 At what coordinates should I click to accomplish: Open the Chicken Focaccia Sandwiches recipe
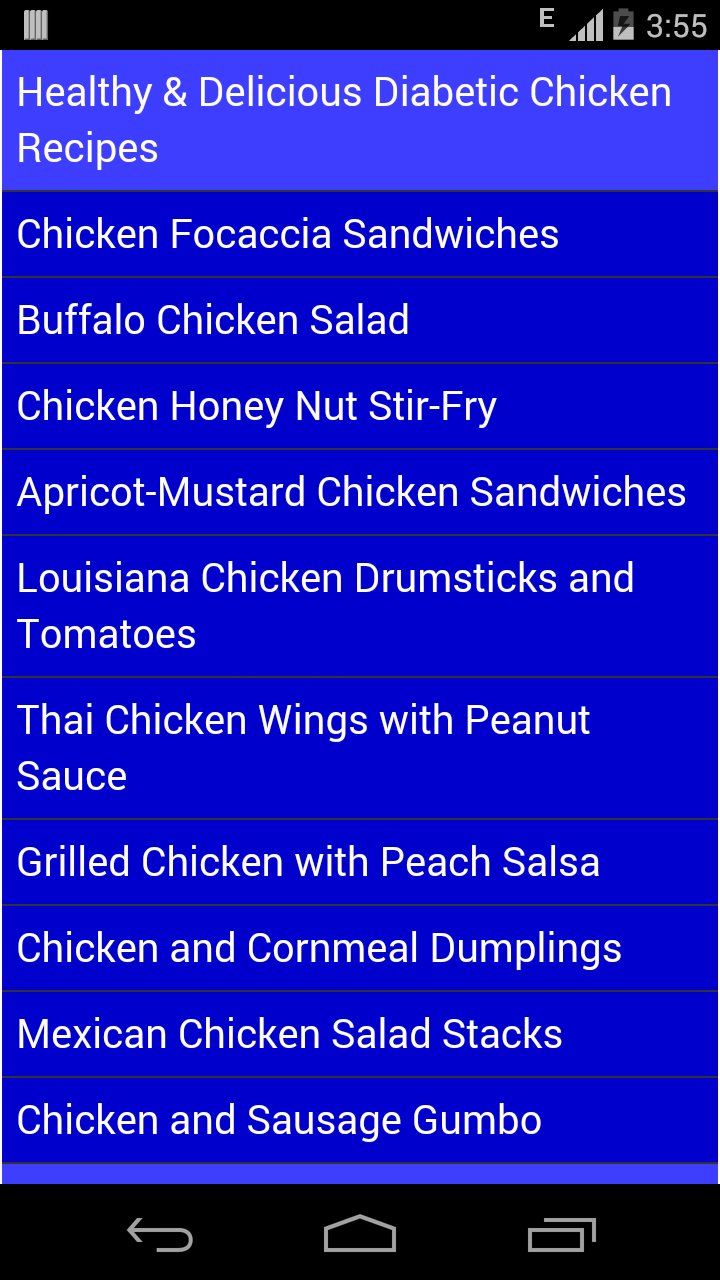click(360, 234)
